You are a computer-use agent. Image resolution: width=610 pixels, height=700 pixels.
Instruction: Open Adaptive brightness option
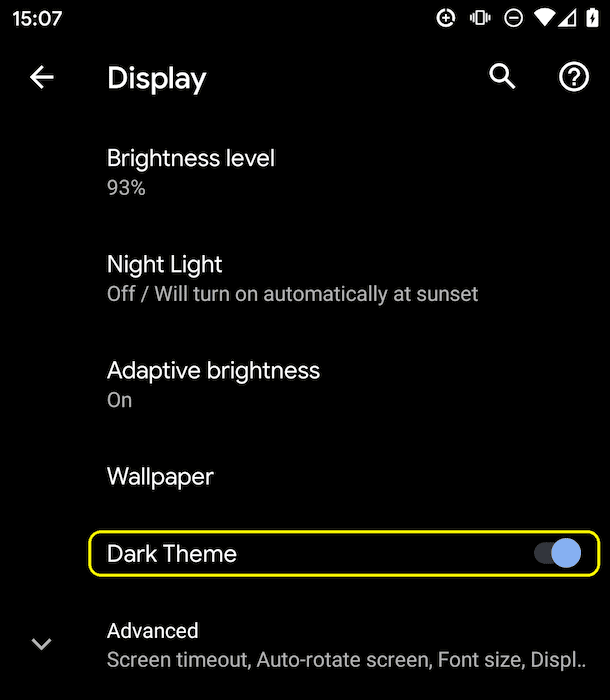click(x=213, y=384)
